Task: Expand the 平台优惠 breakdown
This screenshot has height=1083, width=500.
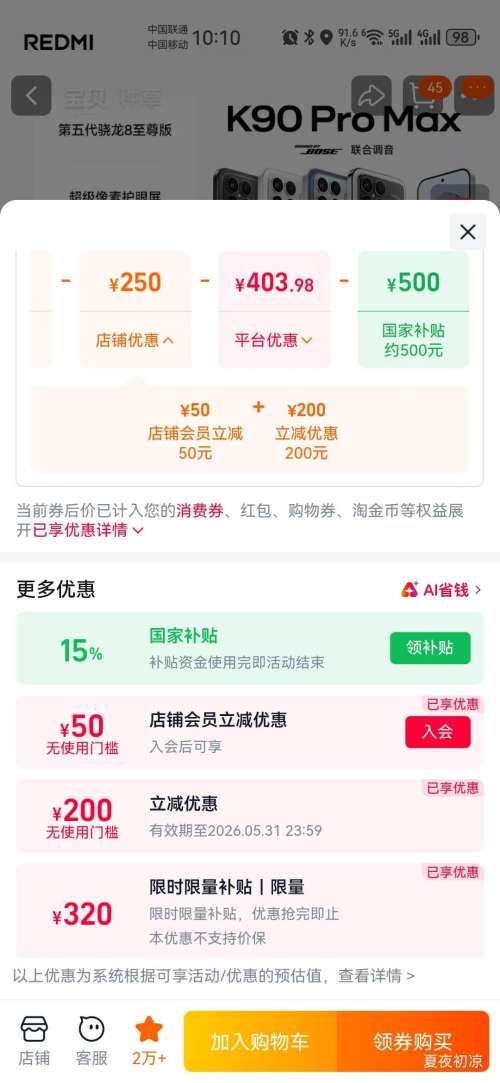Action: (273, 340)
